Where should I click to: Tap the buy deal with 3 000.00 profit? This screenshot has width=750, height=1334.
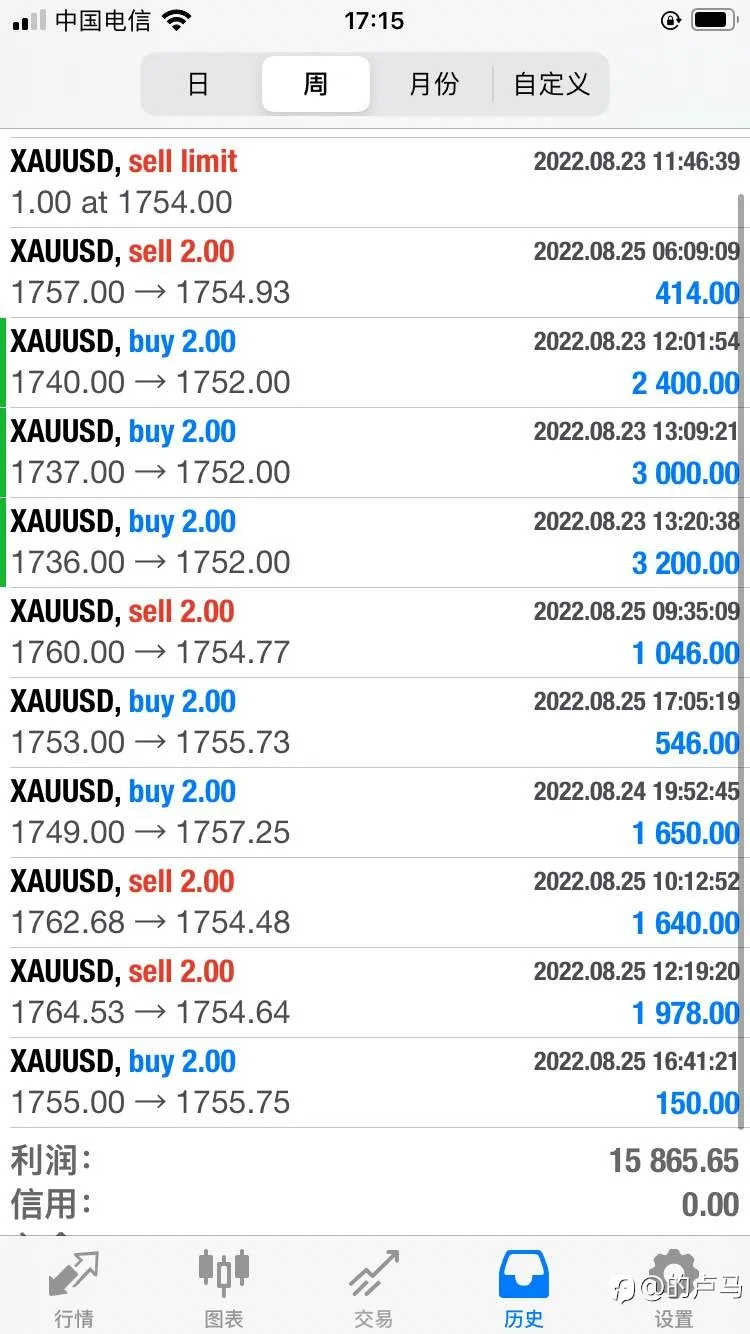pos(375,452)
